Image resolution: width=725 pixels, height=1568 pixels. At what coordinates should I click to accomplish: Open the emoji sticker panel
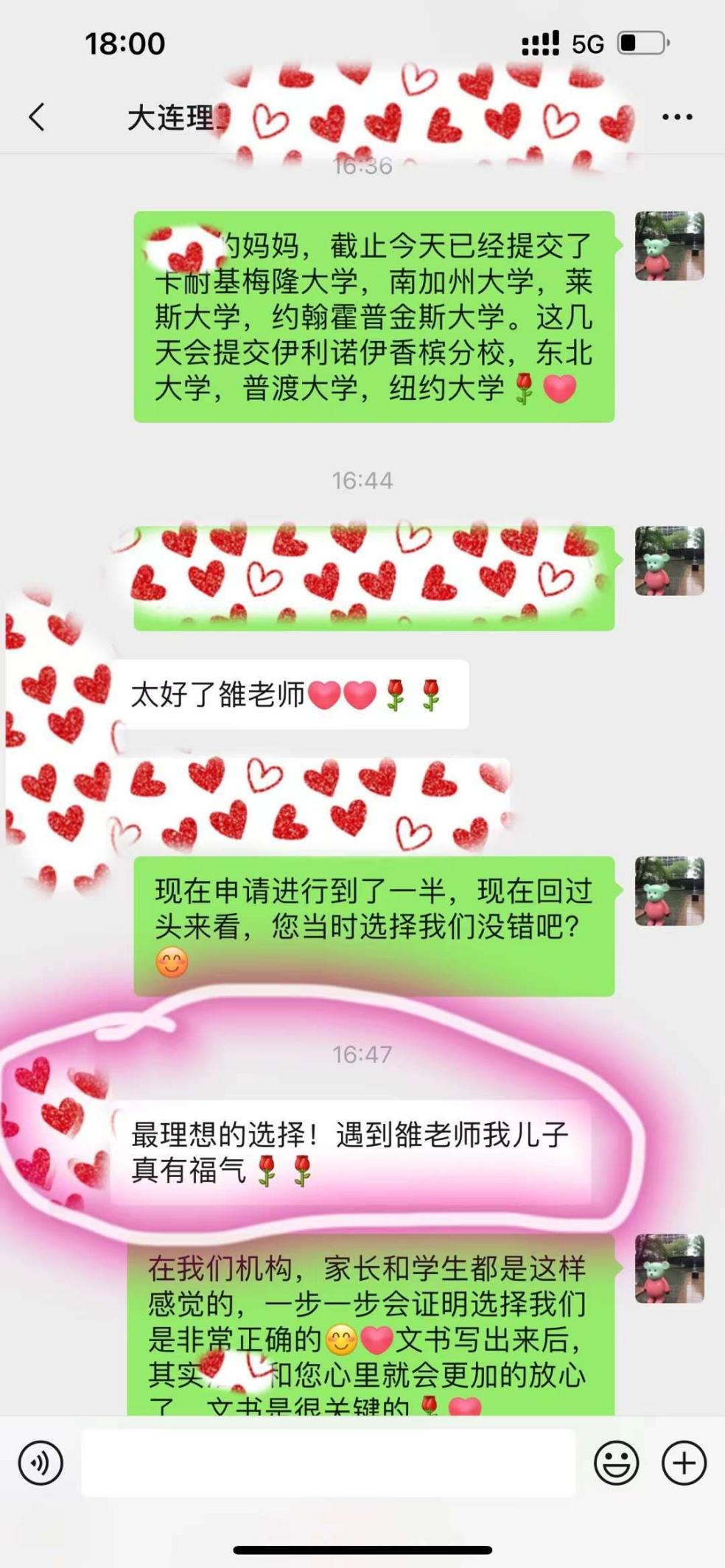(616, 1463)
